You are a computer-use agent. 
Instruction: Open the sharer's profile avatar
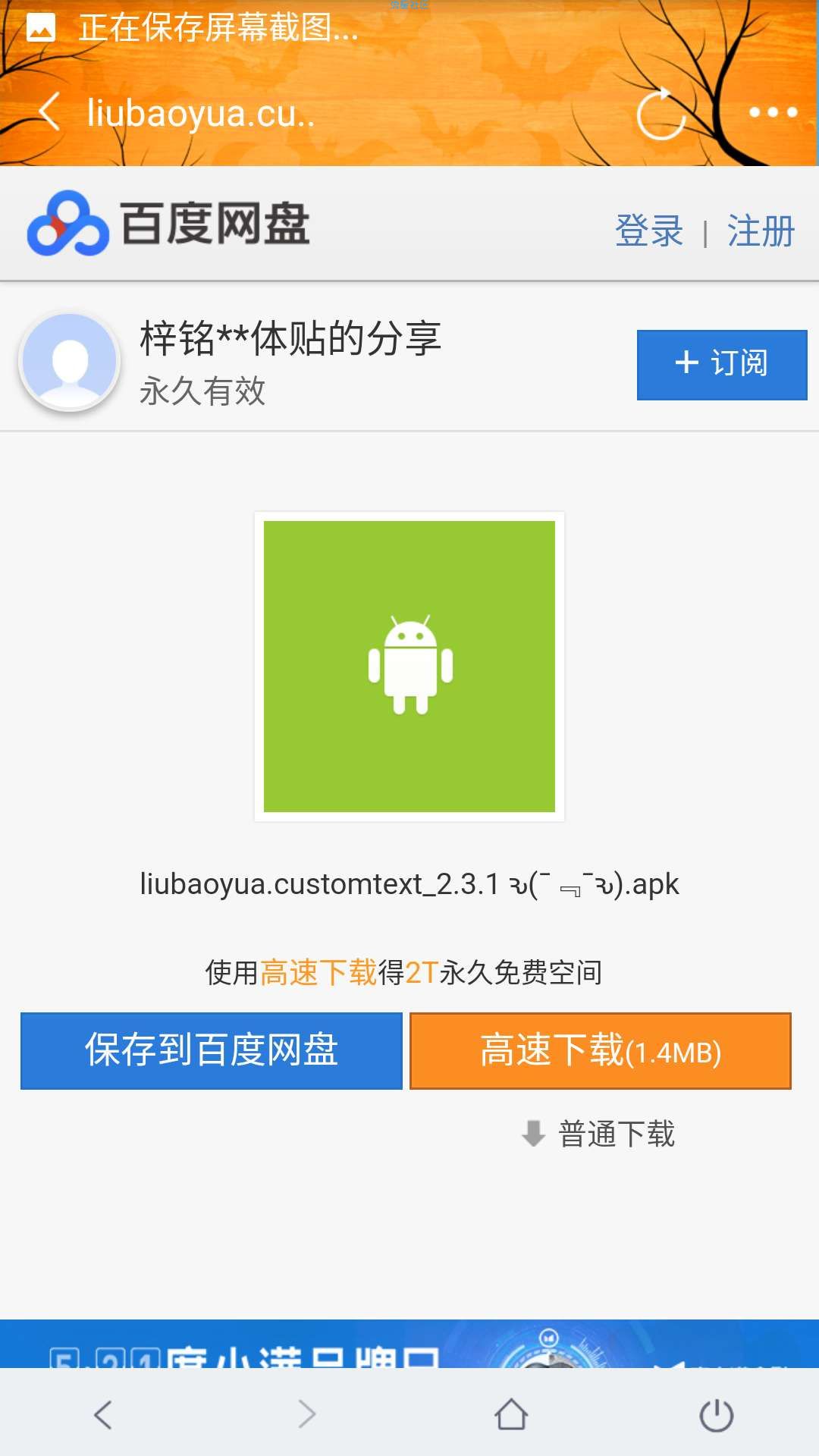click(70, 361)
